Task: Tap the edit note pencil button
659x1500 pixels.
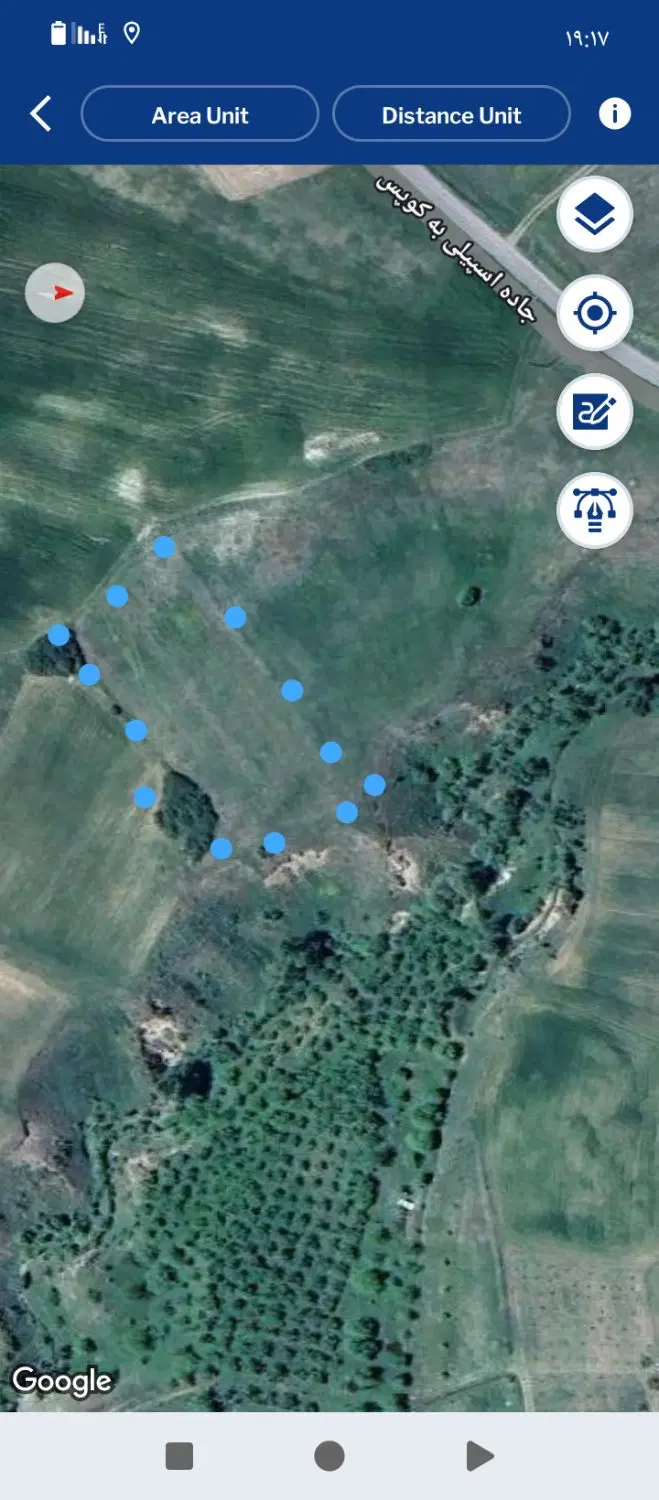Action: 594,411
